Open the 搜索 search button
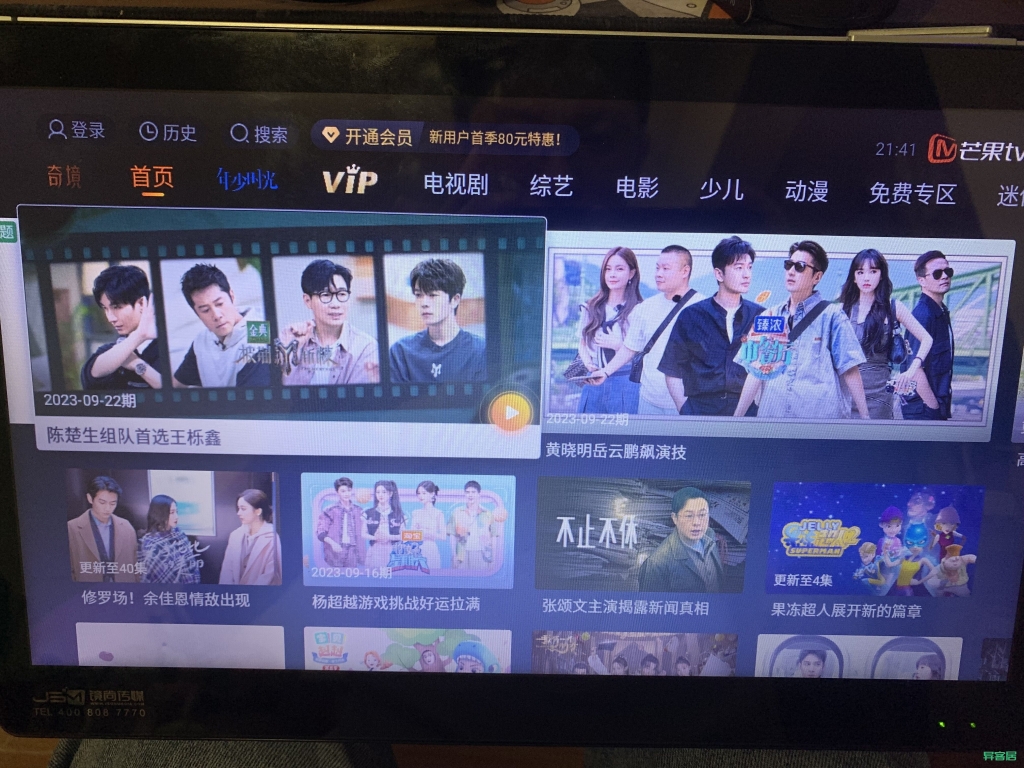This screenshot has height=768, width=1024. tap(260, 134)
